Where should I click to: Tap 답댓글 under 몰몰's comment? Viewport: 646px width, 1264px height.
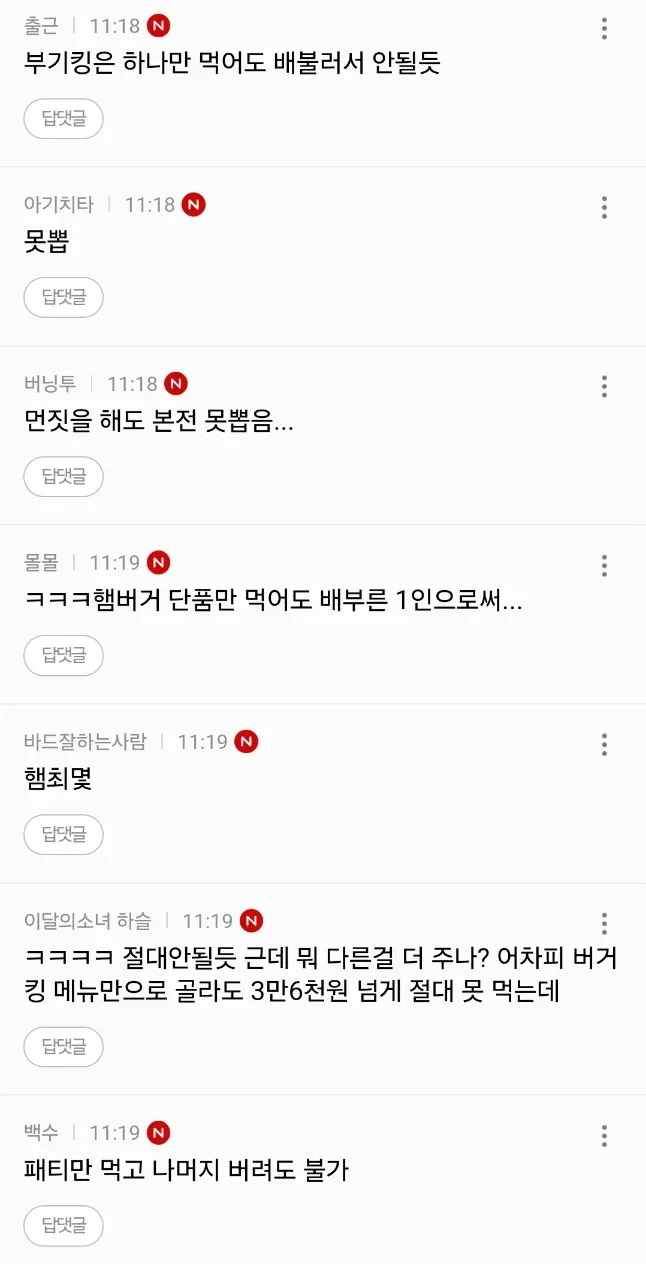click(63, 655)
